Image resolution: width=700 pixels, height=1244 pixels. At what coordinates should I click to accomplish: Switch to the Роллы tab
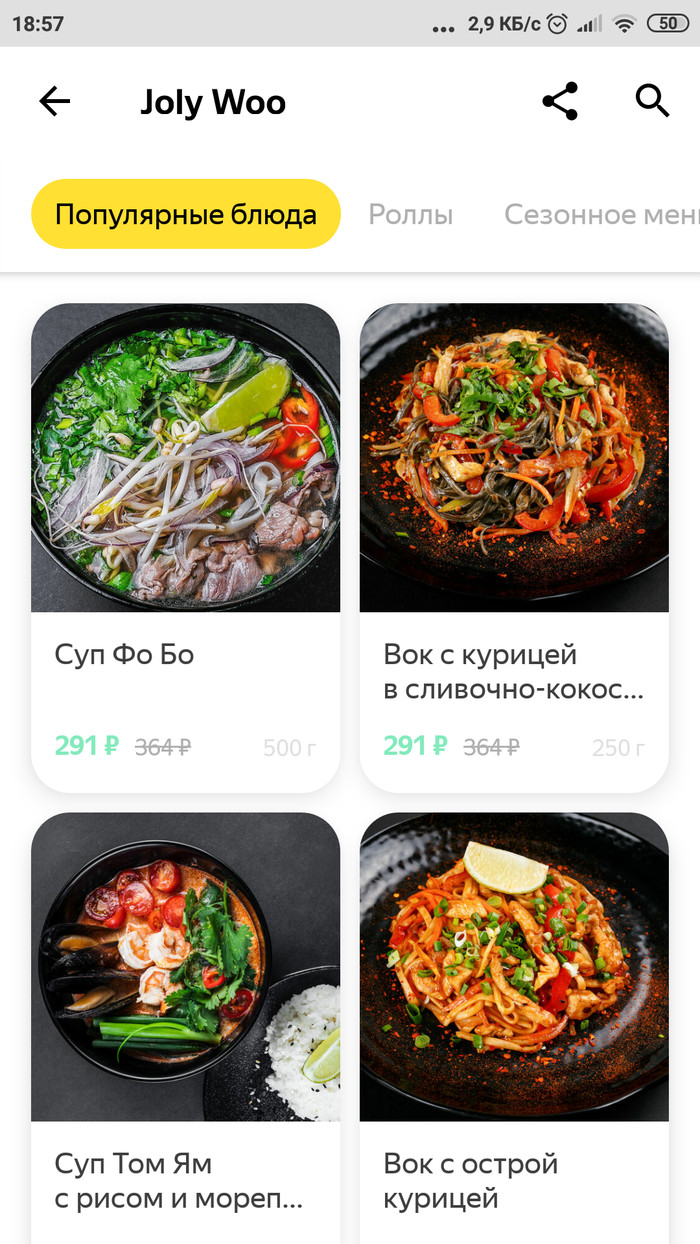[410, 214]
